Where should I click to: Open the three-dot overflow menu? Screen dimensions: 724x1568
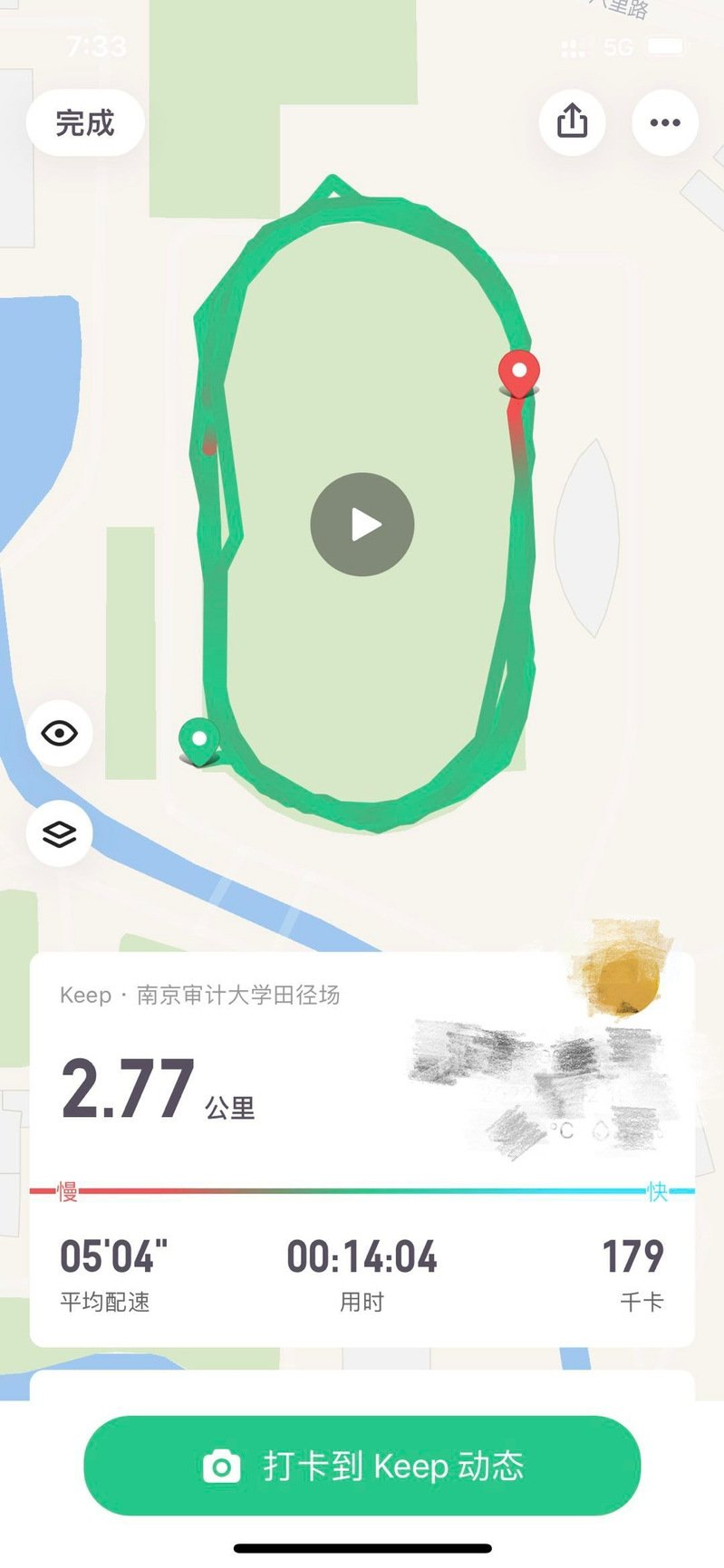point(664,122)
